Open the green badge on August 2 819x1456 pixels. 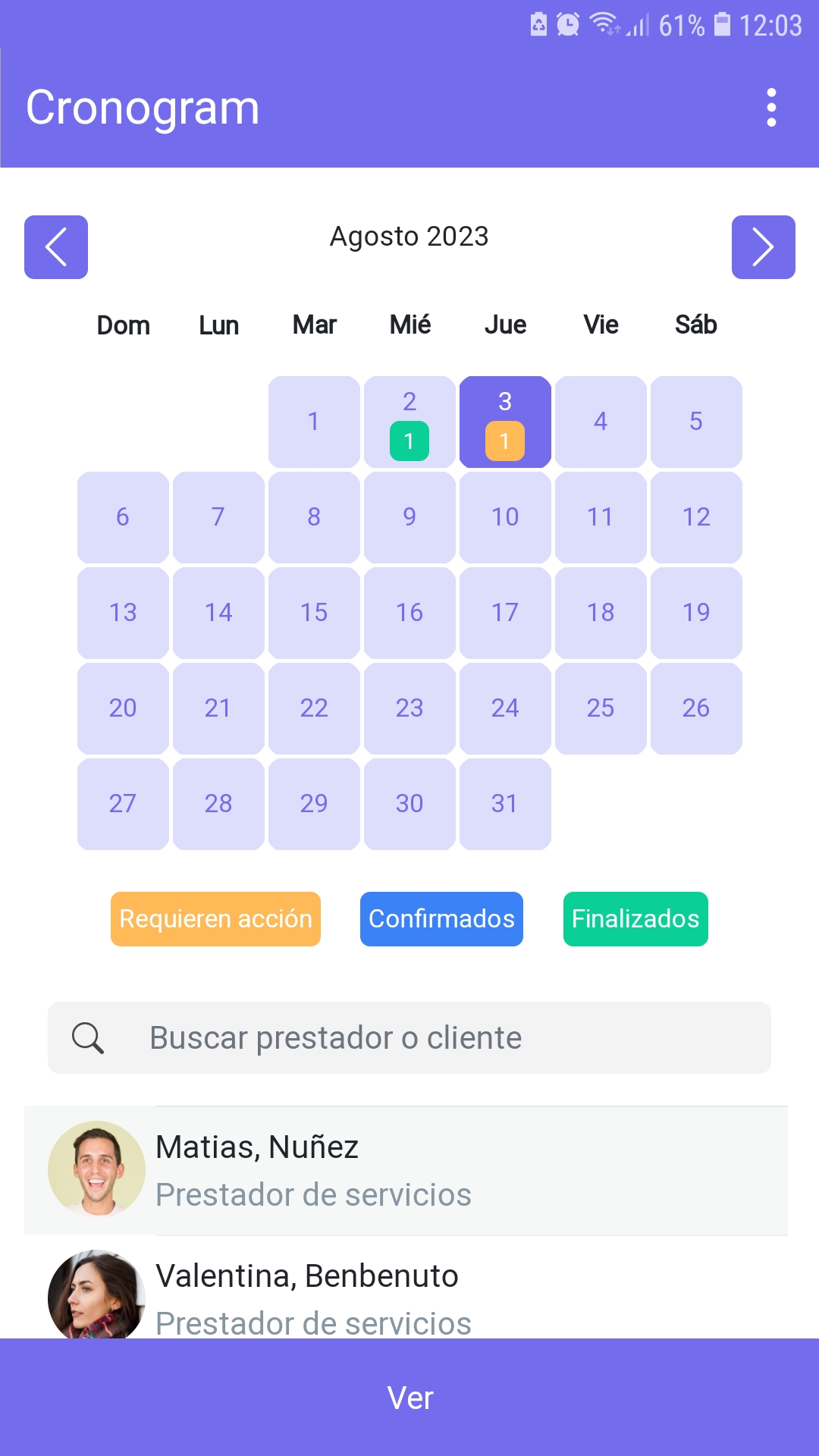tap(409, 441)
